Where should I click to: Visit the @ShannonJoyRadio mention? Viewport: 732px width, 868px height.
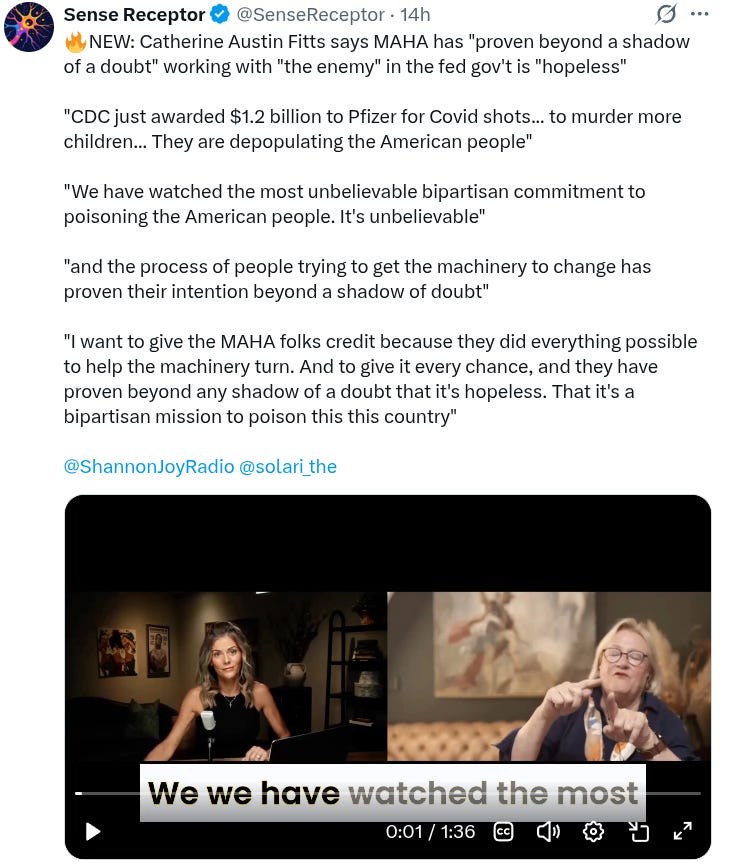(149, 466)
